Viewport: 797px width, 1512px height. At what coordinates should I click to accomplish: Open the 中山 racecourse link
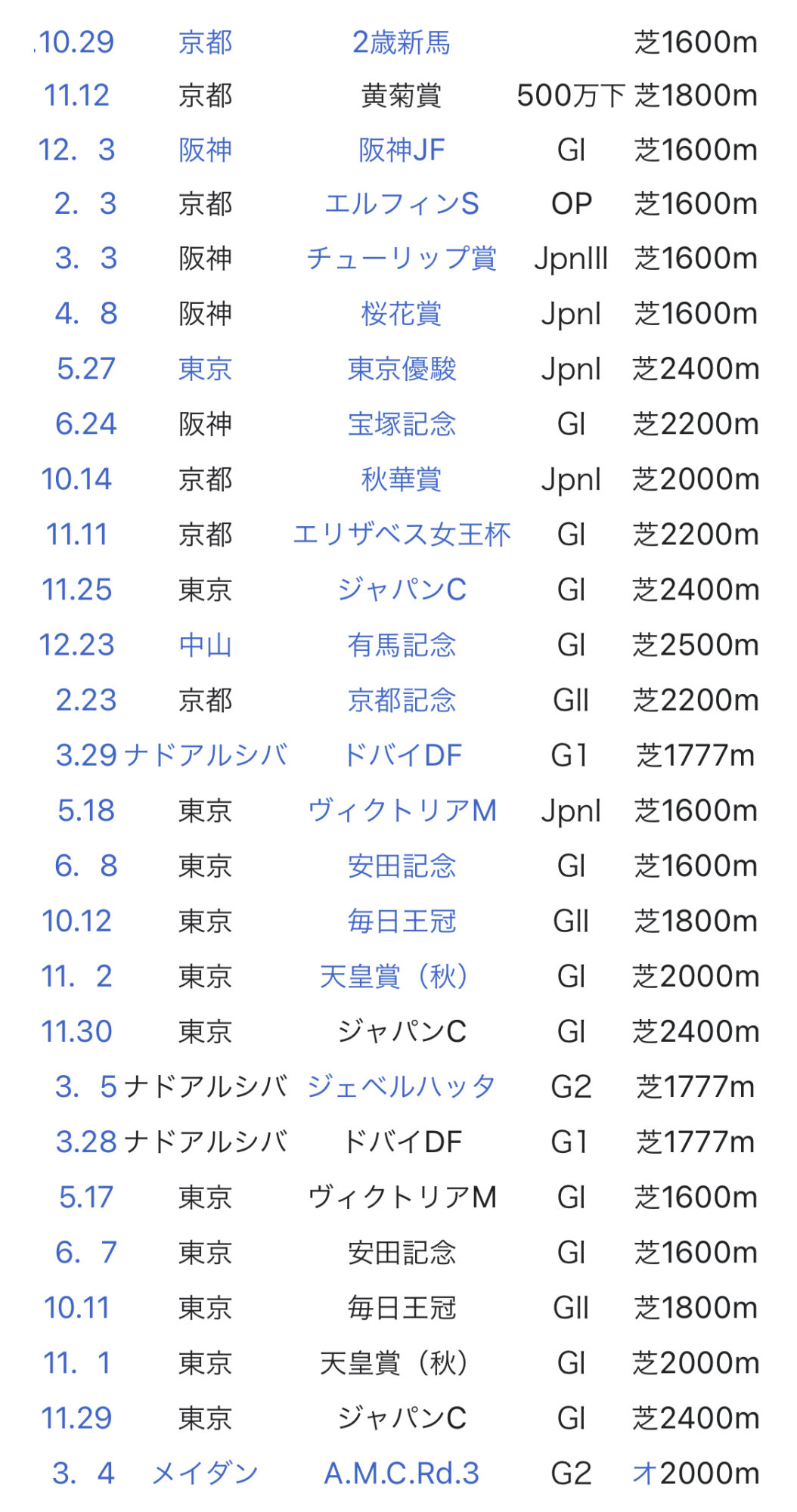point(205,645)
